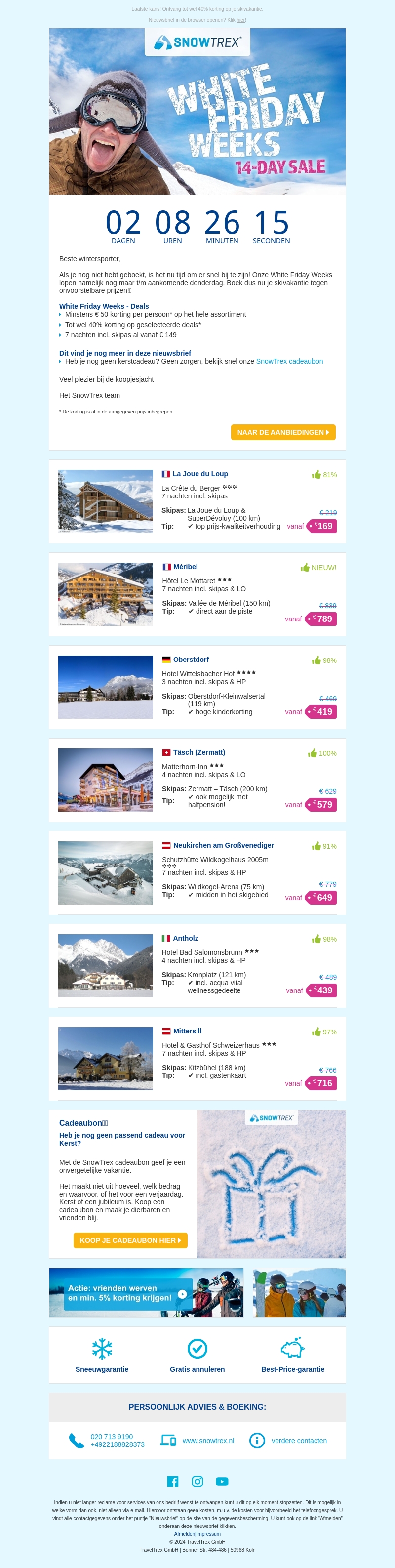Viewport: 395px width, 1568px height.
Task: Open the Oberstdorf Hotel Wittelsbacher Hof deal
Action: (191, 660)
